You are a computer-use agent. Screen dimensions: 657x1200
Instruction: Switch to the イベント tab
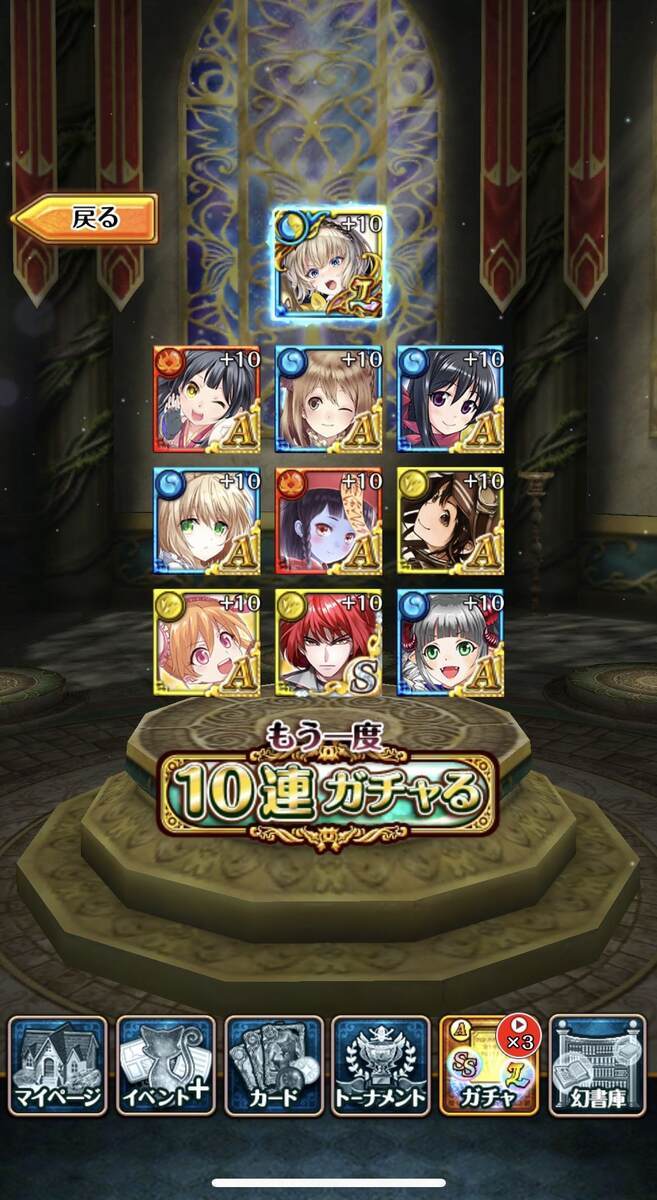click(x=165, y=1066)
